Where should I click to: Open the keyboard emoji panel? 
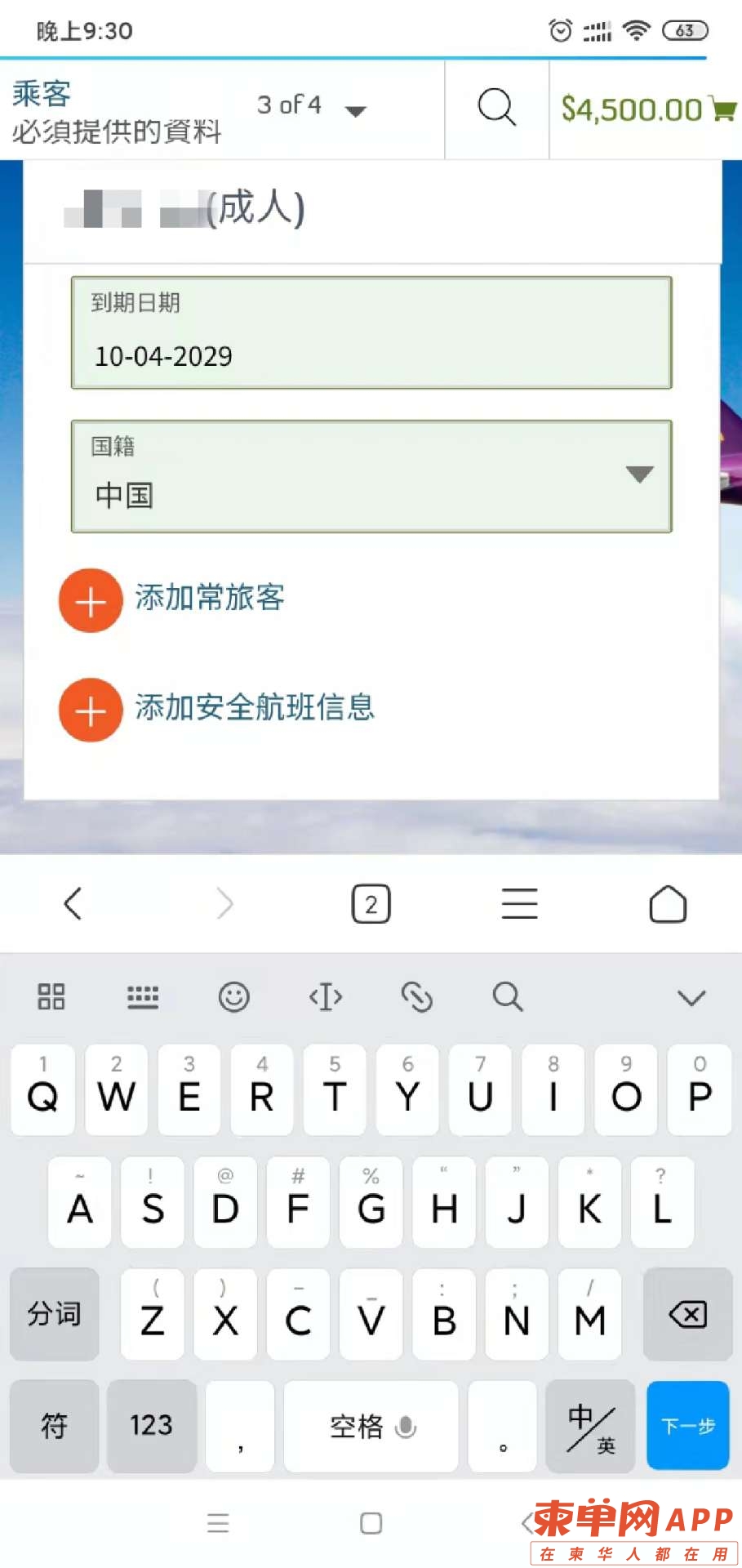(x=233, y=997)
